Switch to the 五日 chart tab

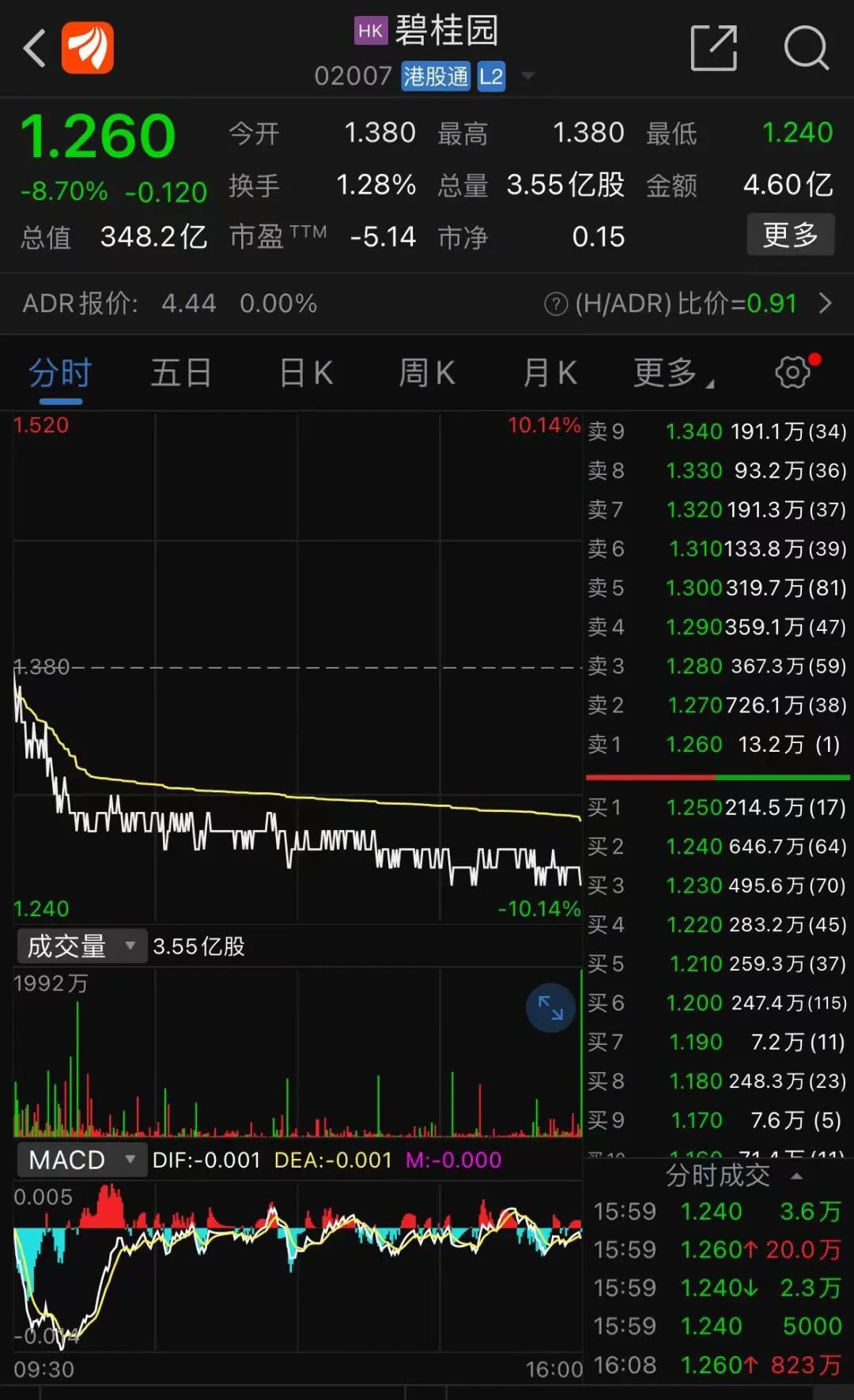coord(181,373)
